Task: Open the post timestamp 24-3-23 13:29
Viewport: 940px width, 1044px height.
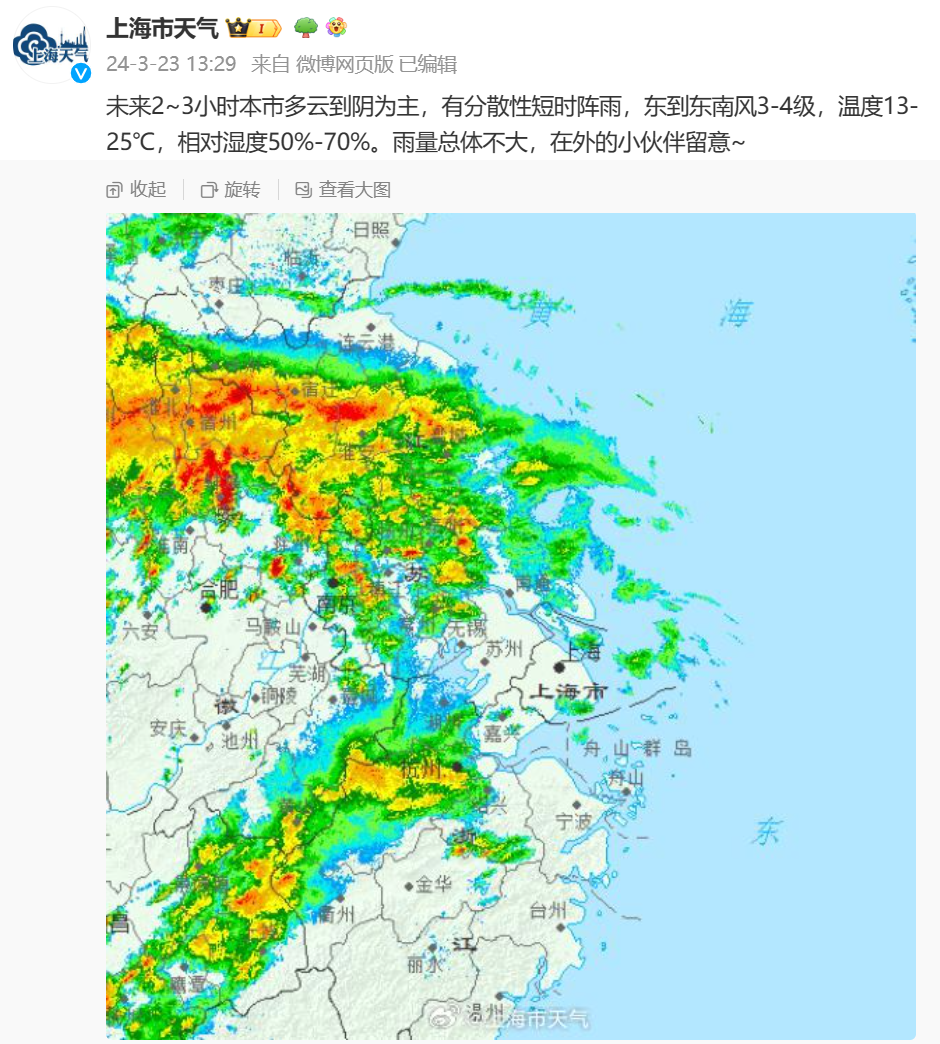Action: 171,65
